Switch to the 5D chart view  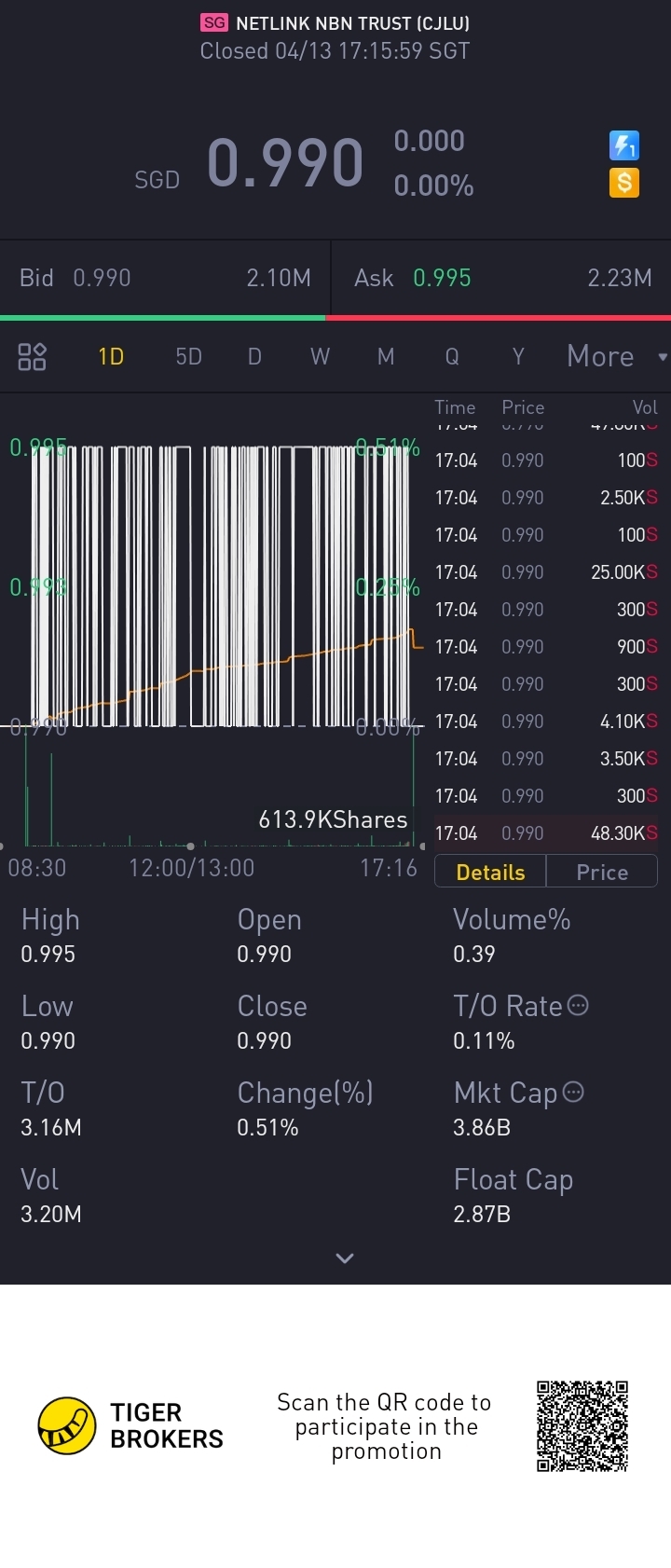tap(188, 356)
